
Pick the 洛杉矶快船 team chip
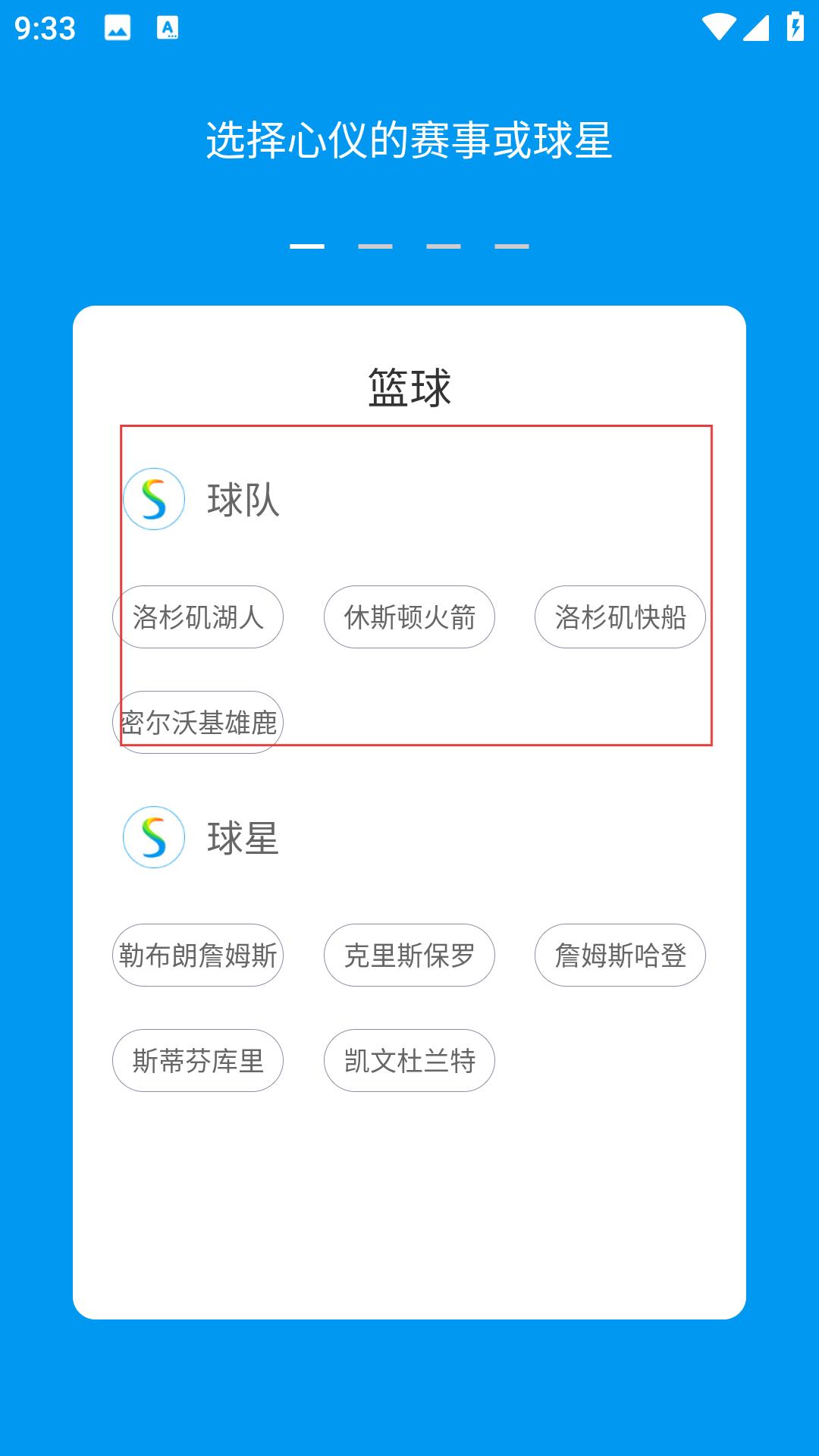[620, 617]
